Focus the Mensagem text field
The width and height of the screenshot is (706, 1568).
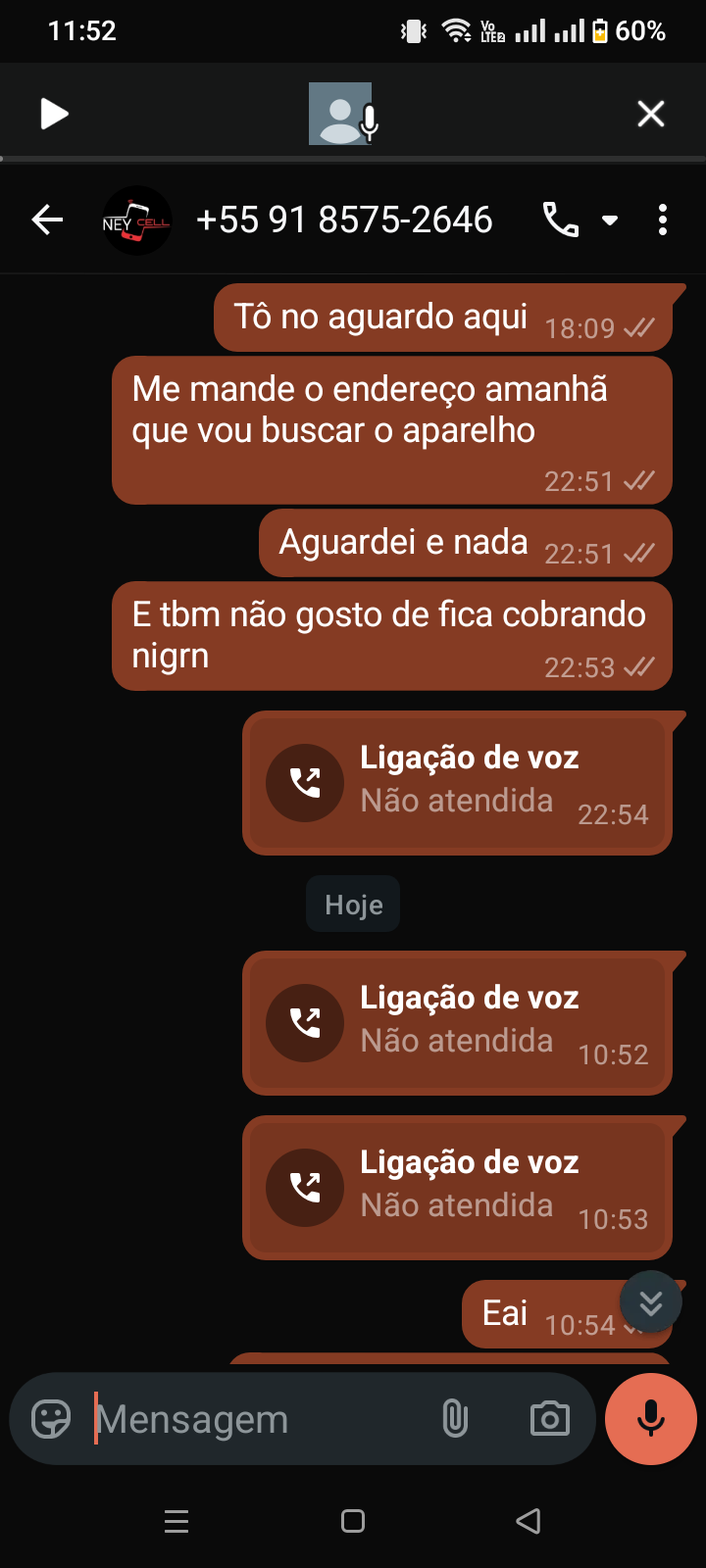click(255, 1419)
